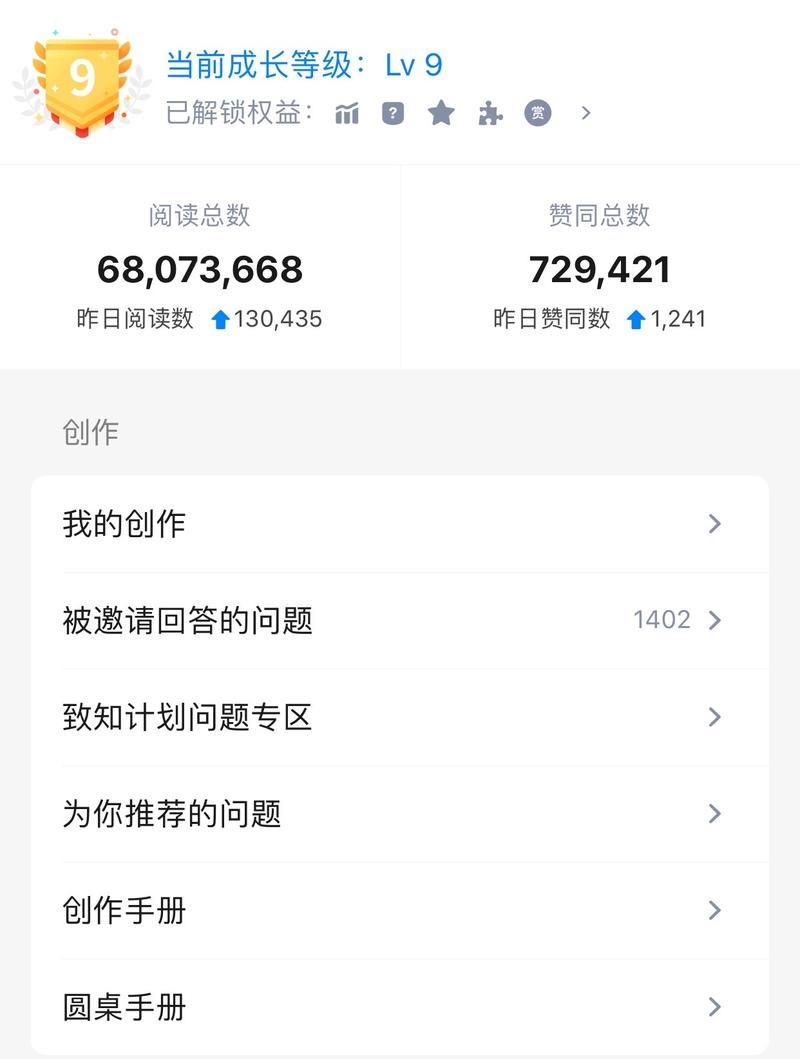The image size is (800, 1059).
Task: Click the total reads number 68,073,668
Action: tap(202, 269)
